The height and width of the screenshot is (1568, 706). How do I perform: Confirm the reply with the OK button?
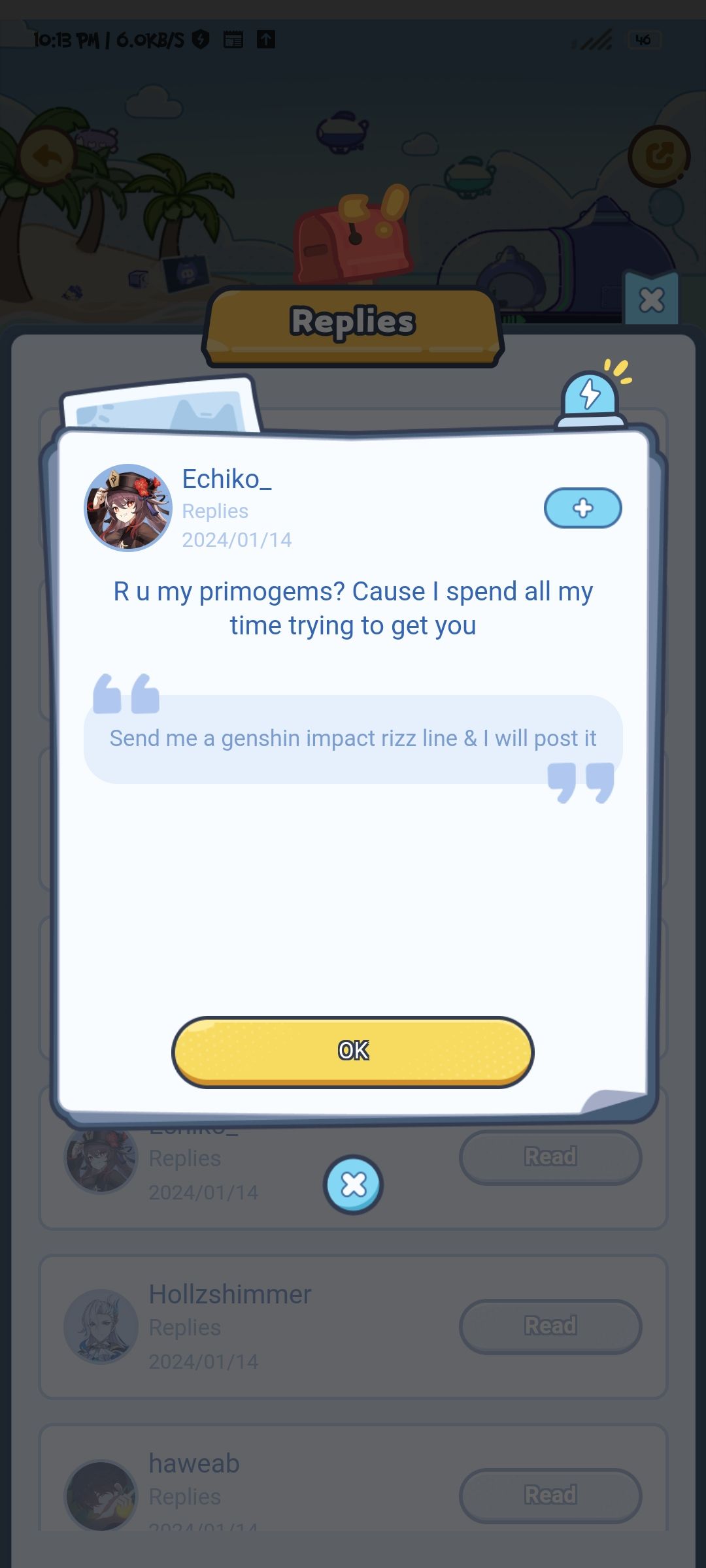(x=353, y=1051)
